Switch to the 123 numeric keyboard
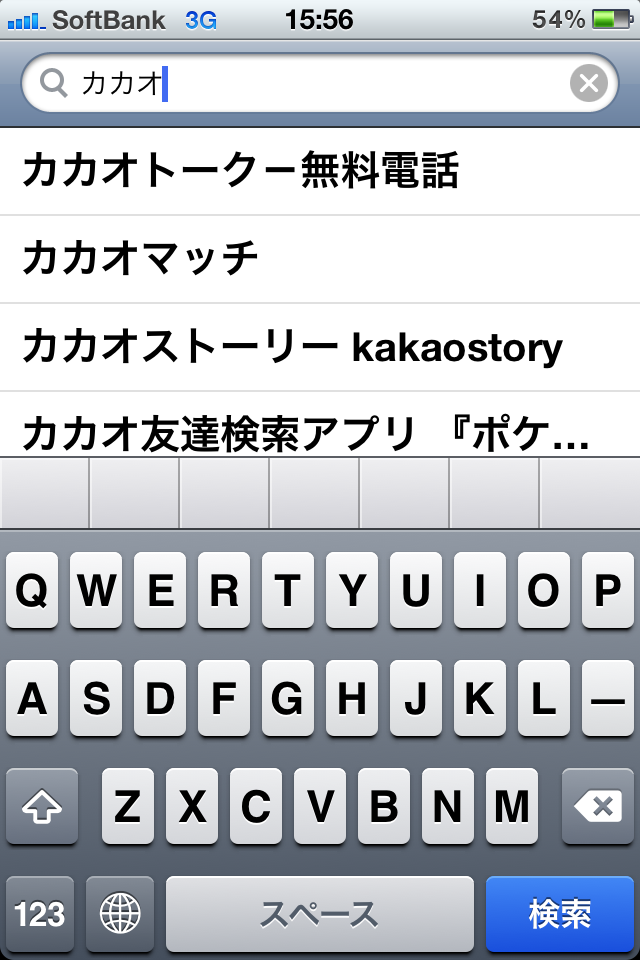The image size is (640, 960). [x=40, y=914]
